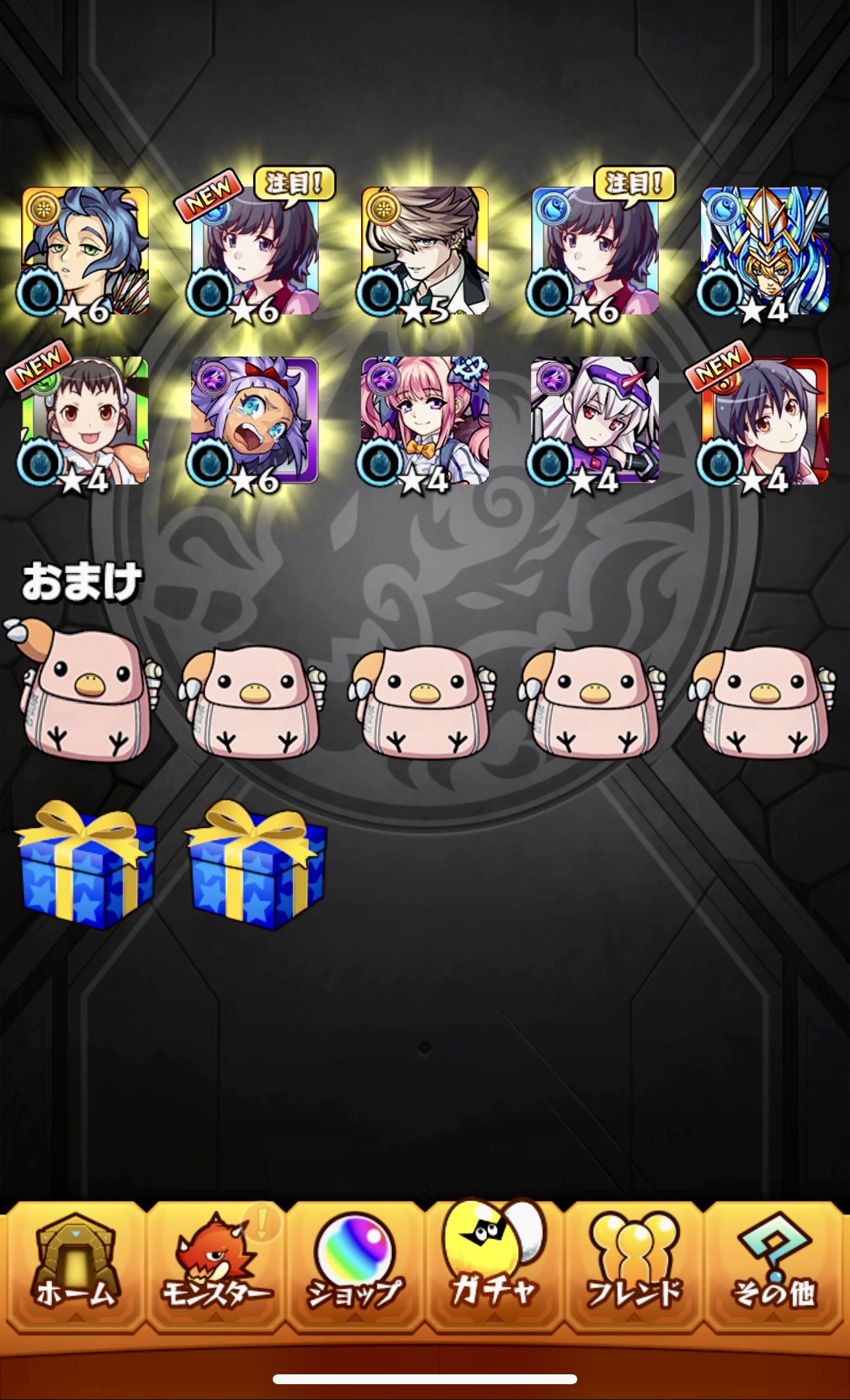View the NEW ★4 green-framed girl with pigtails
850x1400 pixels.
coord(85,421)
